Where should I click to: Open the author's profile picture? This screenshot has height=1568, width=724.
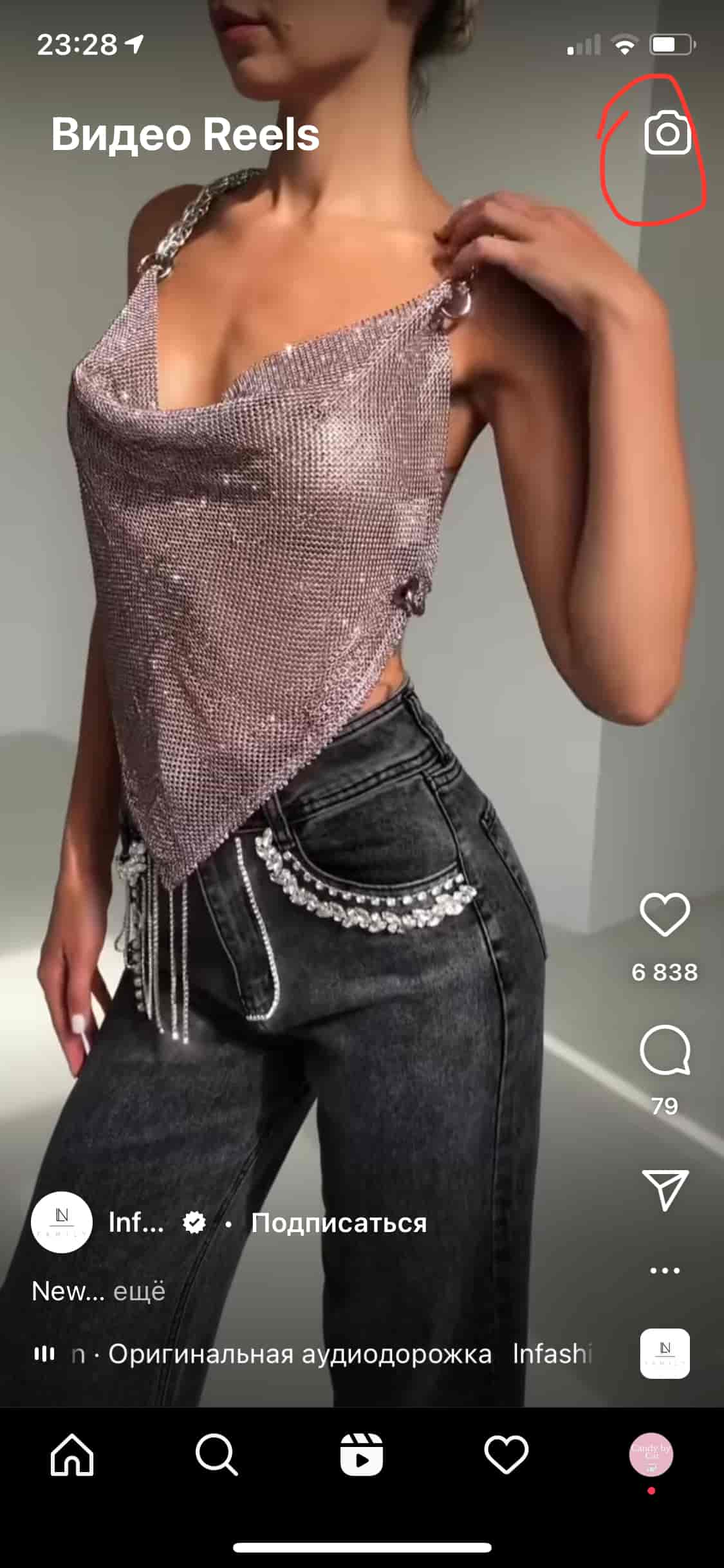pyautogui.click(x=62, y=1222)
